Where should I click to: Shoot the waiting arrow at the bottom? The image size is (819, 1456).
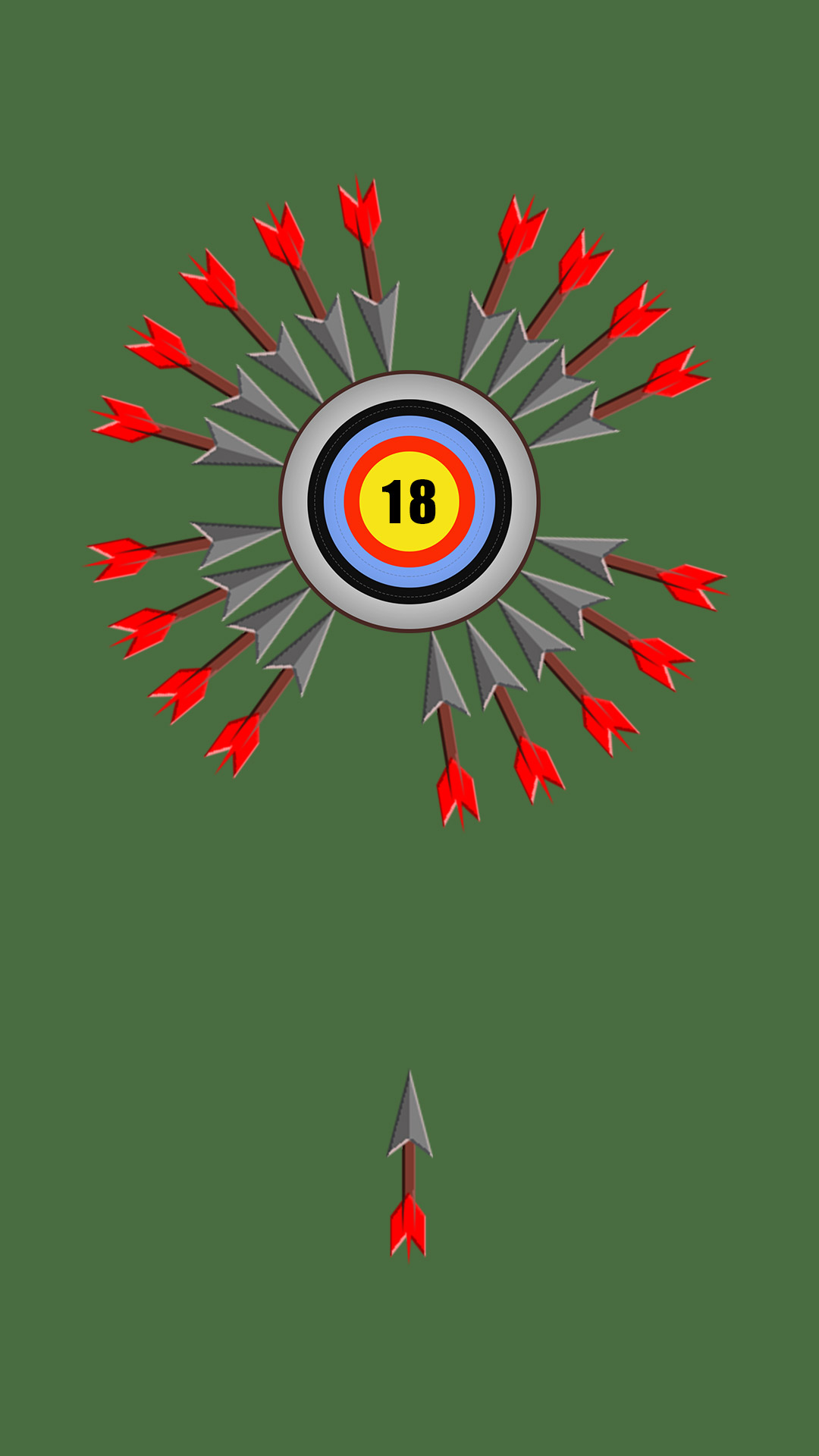point(409,1164)
